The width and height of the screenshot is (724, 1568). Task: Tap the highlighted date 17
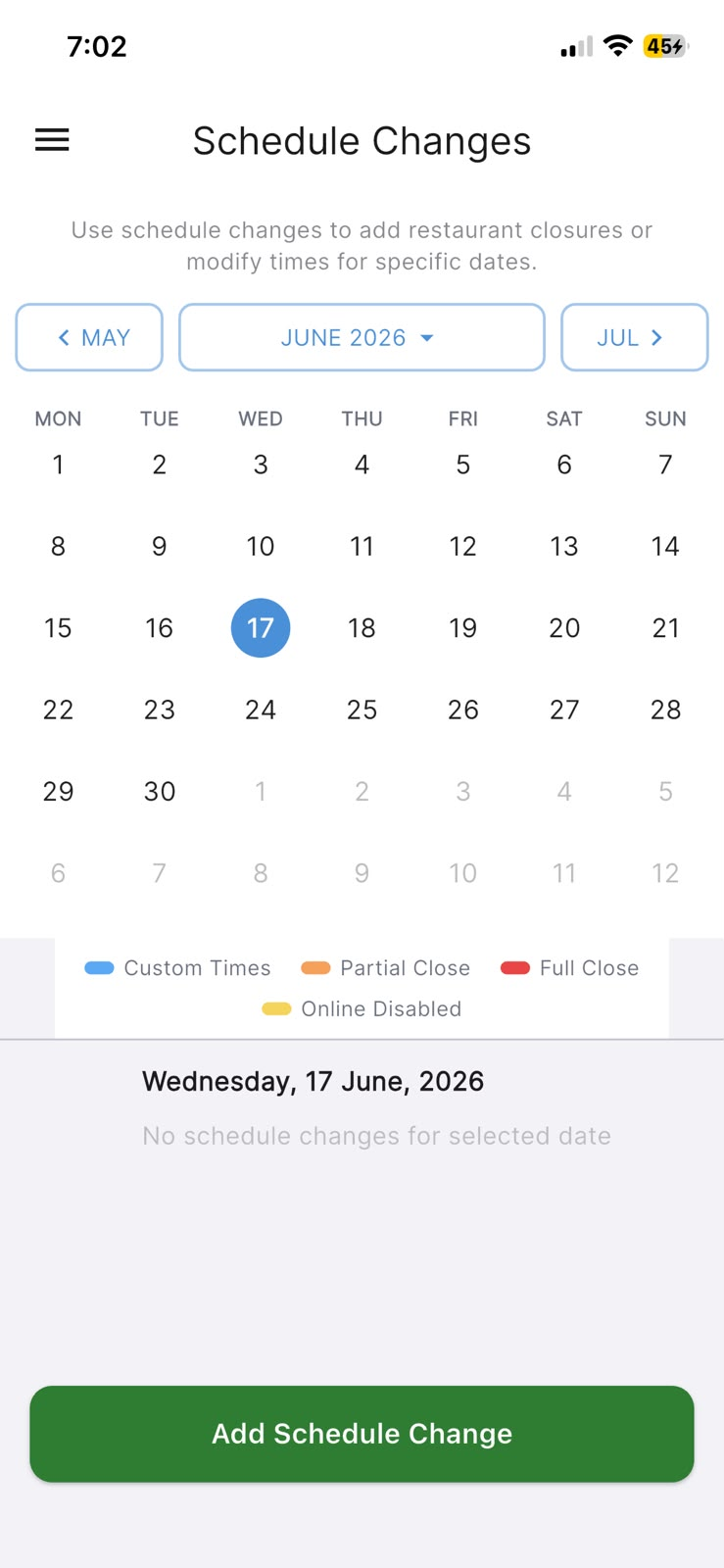coord(261,628)
